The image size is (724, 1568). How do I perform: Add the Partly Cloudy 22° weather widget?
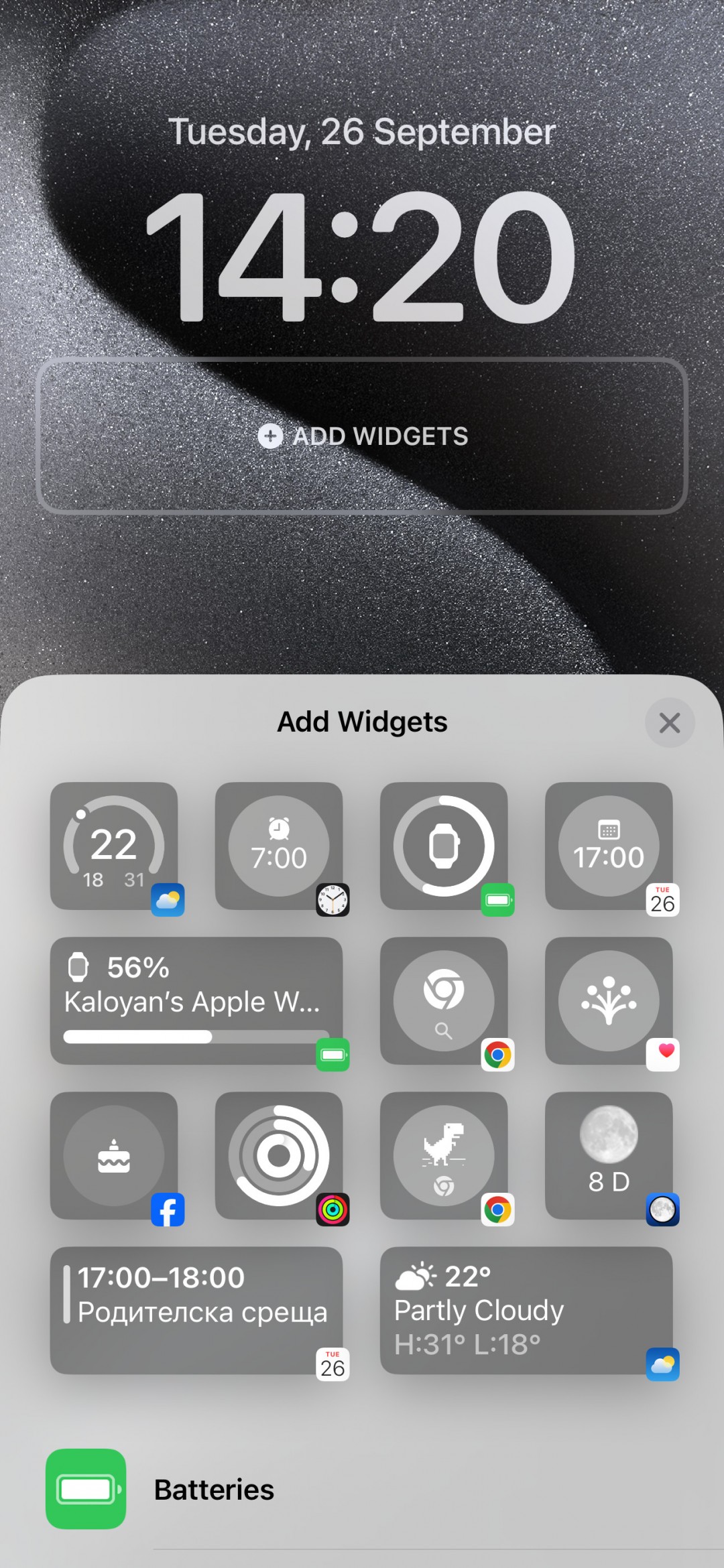click(526, 1310)
